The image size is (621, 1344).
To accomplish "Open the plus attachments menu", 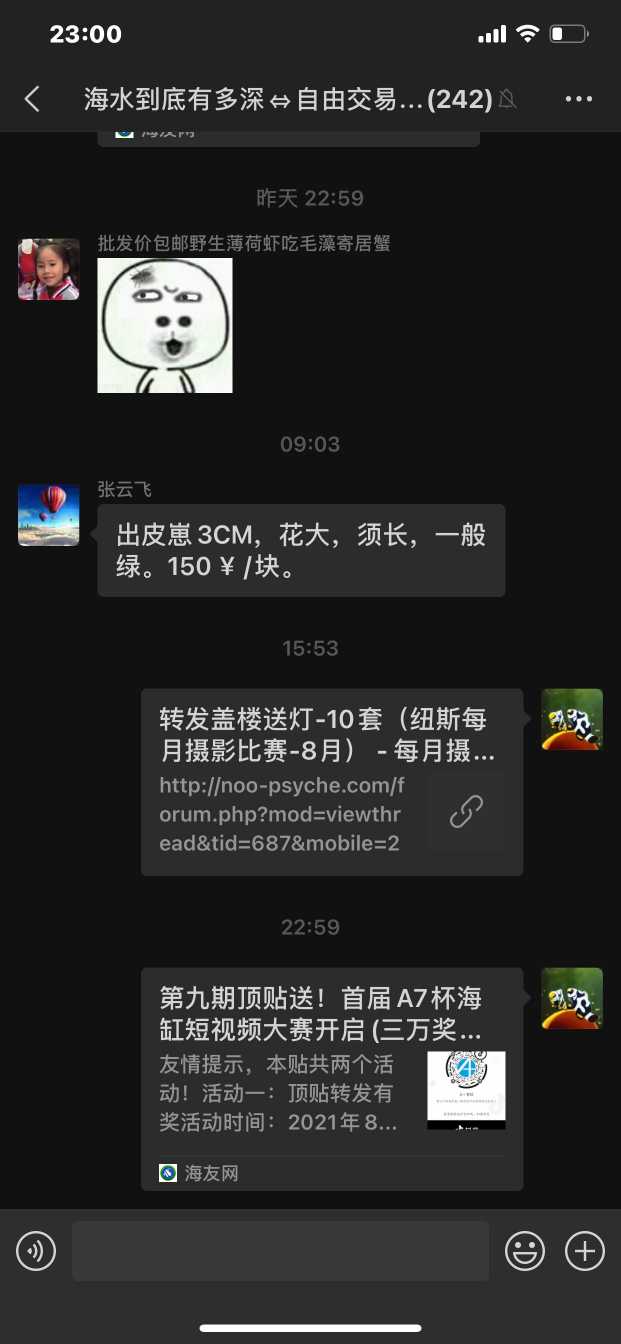I will pyautogui.click(x=585, y=1251).
